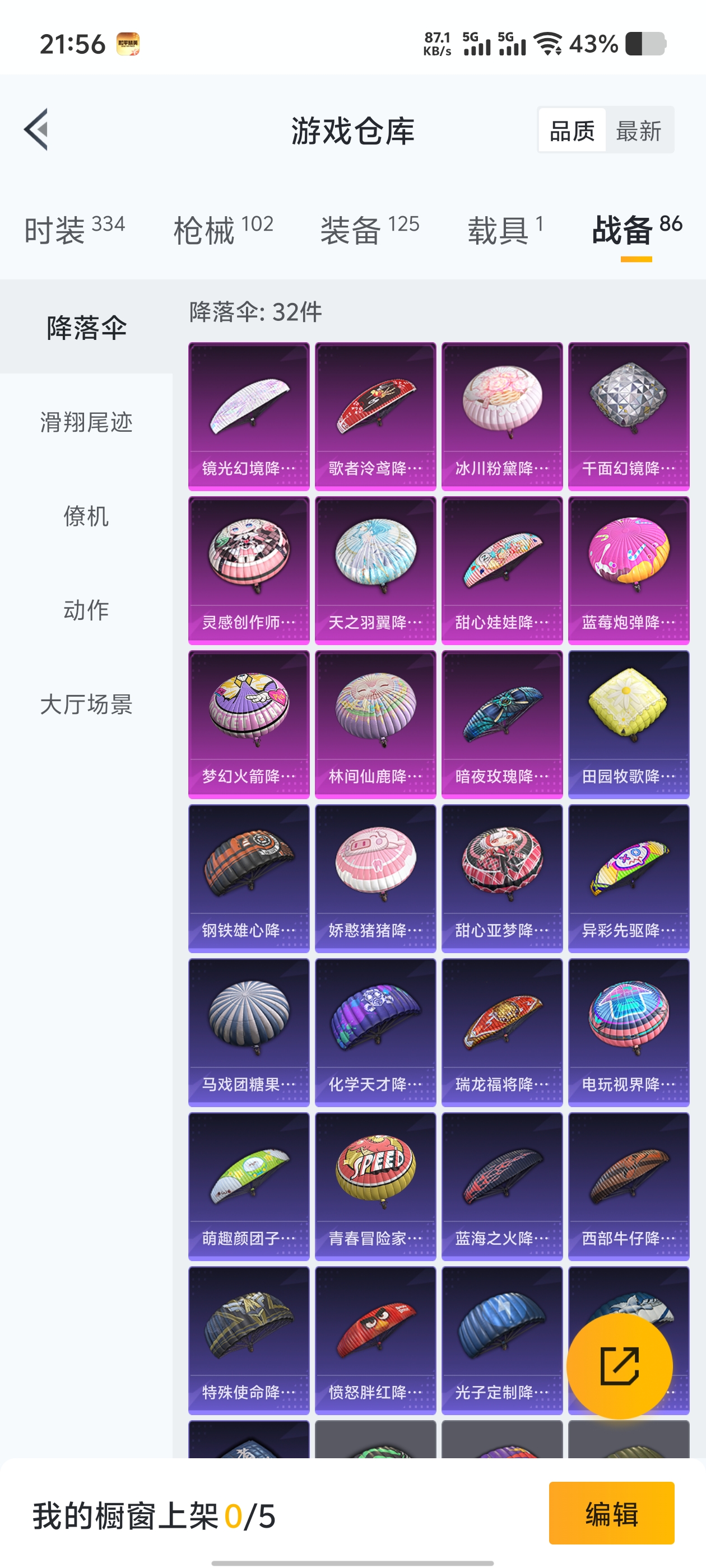Switch to the 时装 tab
This screenshot has width=706, height=1568.
(74, 230)
